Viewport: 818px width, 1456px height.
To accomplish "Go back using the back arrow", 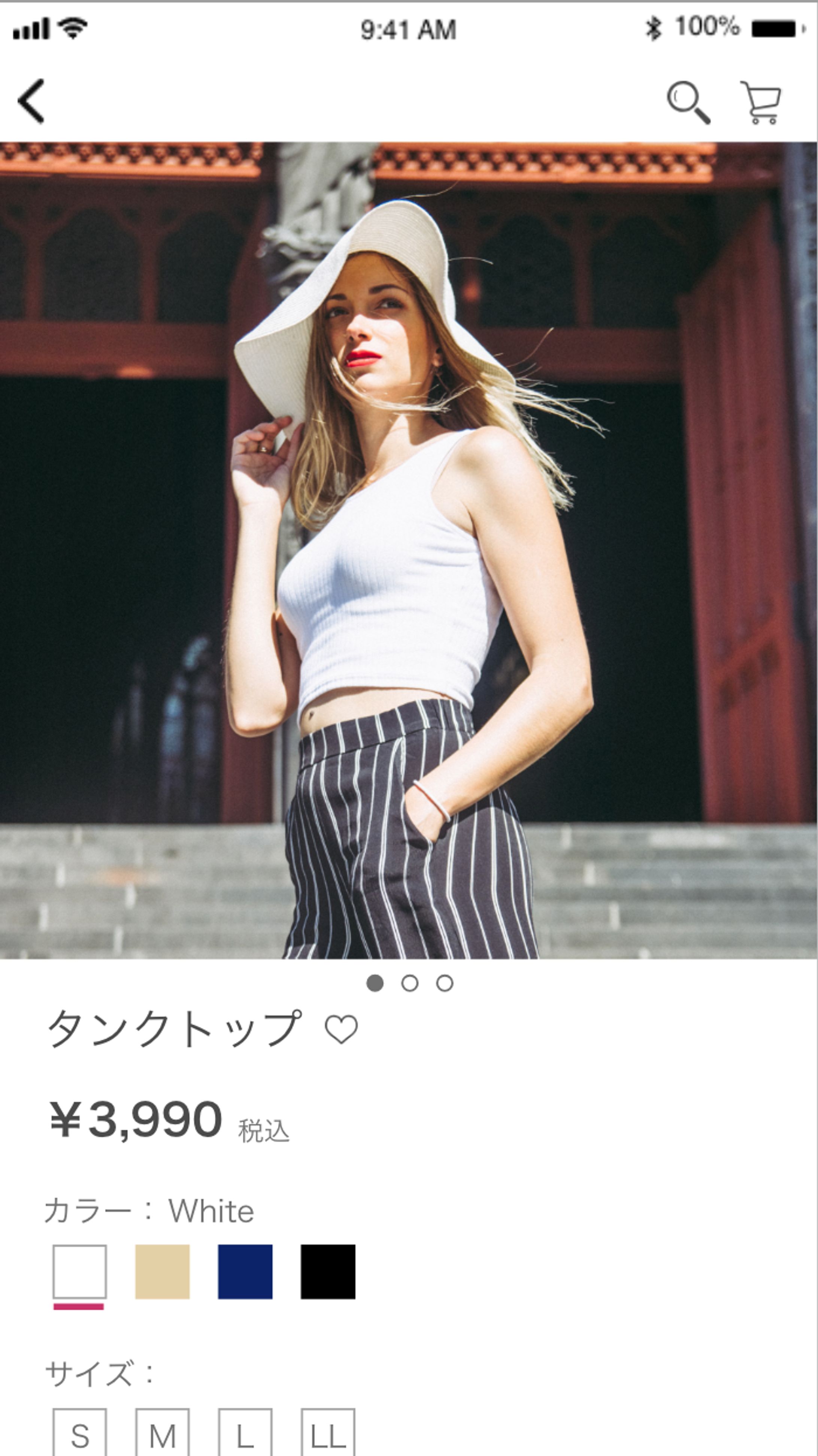I will point(31,101).
